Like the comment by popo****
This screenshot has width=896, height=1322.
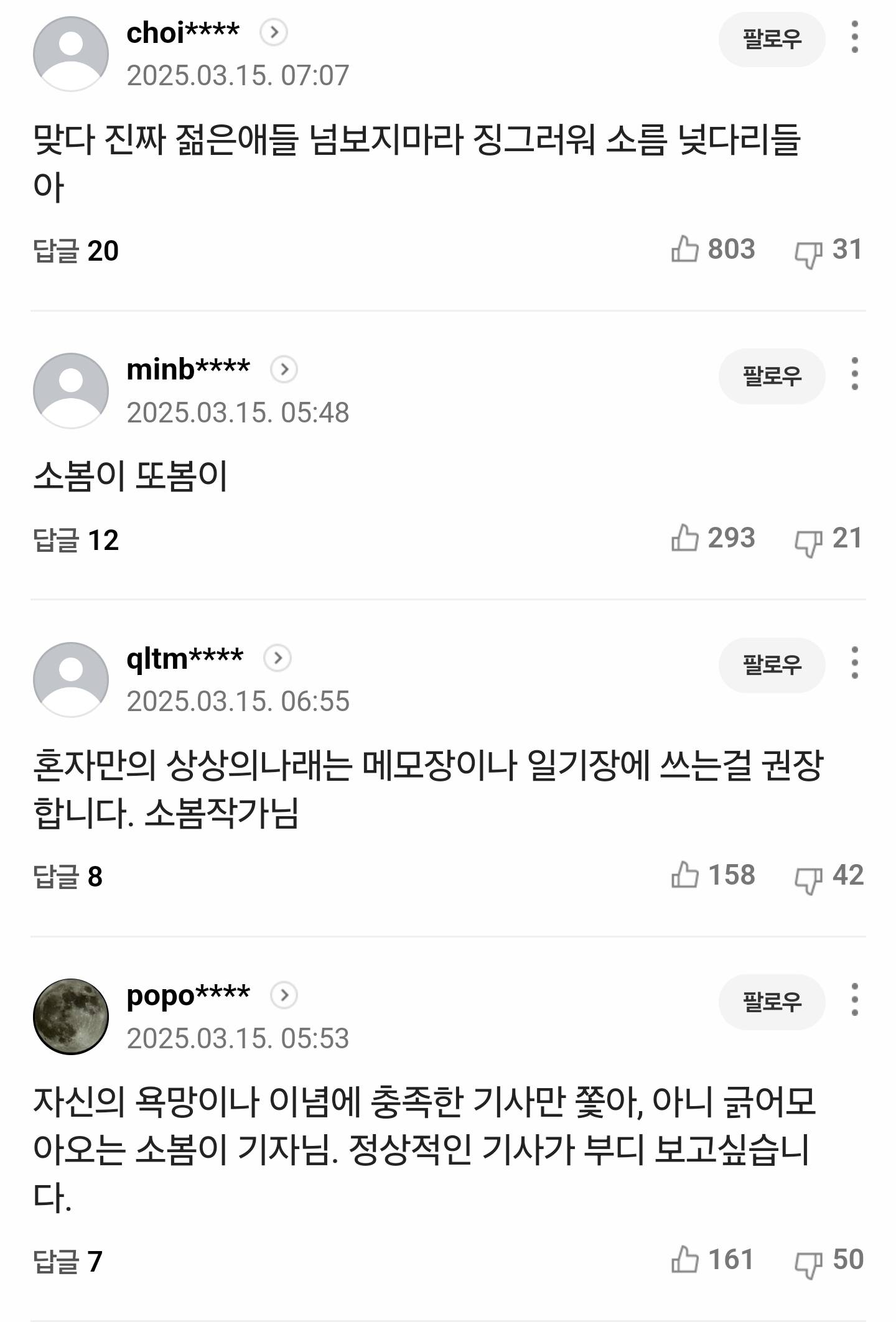pyautogui.click(x=685, y=1260)
